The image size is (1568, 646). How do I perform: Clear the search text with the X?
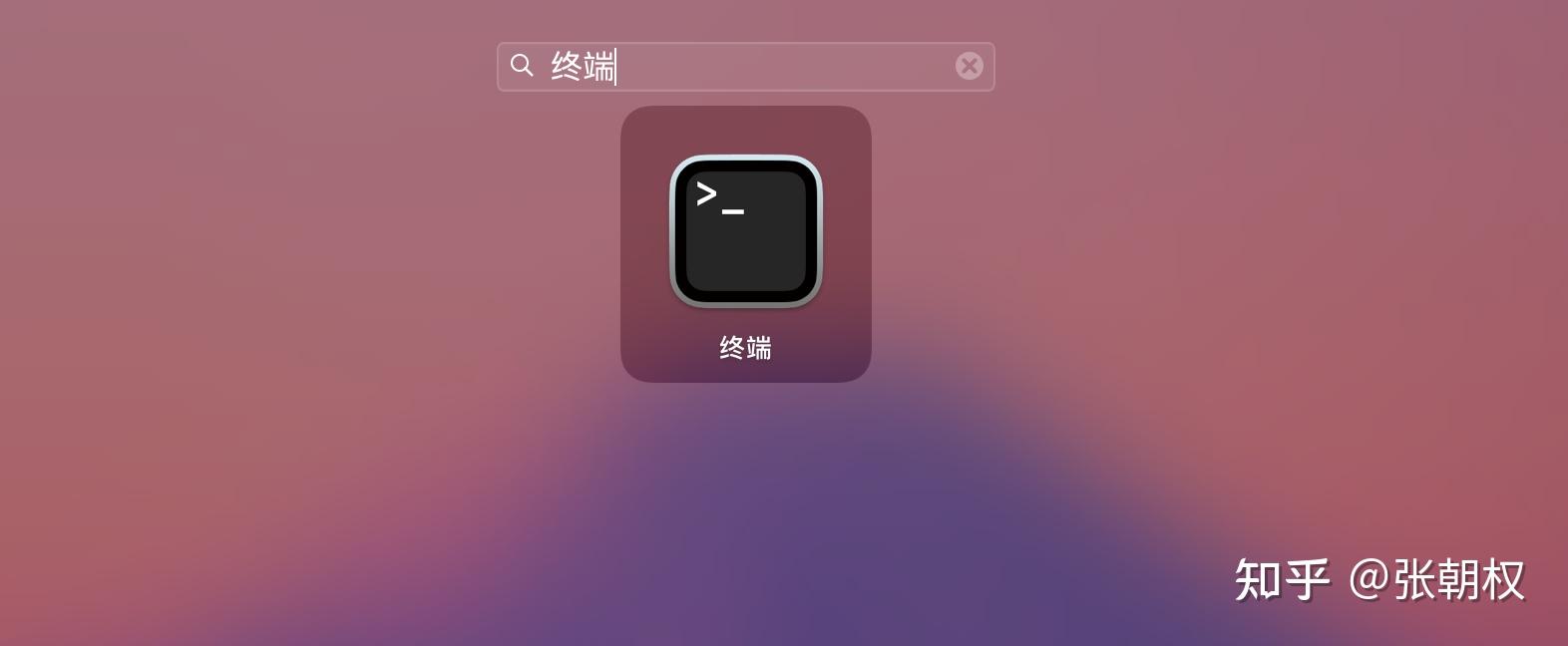tap(969, 66)
